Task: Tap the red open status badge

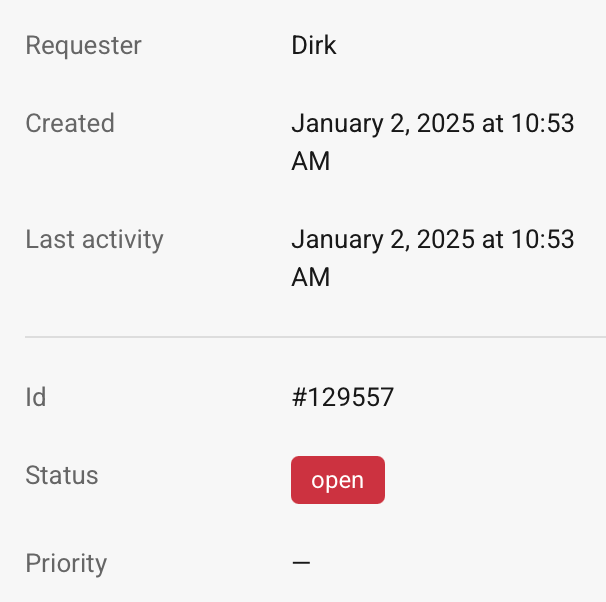Action: pyautogui.click(x=338, y=480)
